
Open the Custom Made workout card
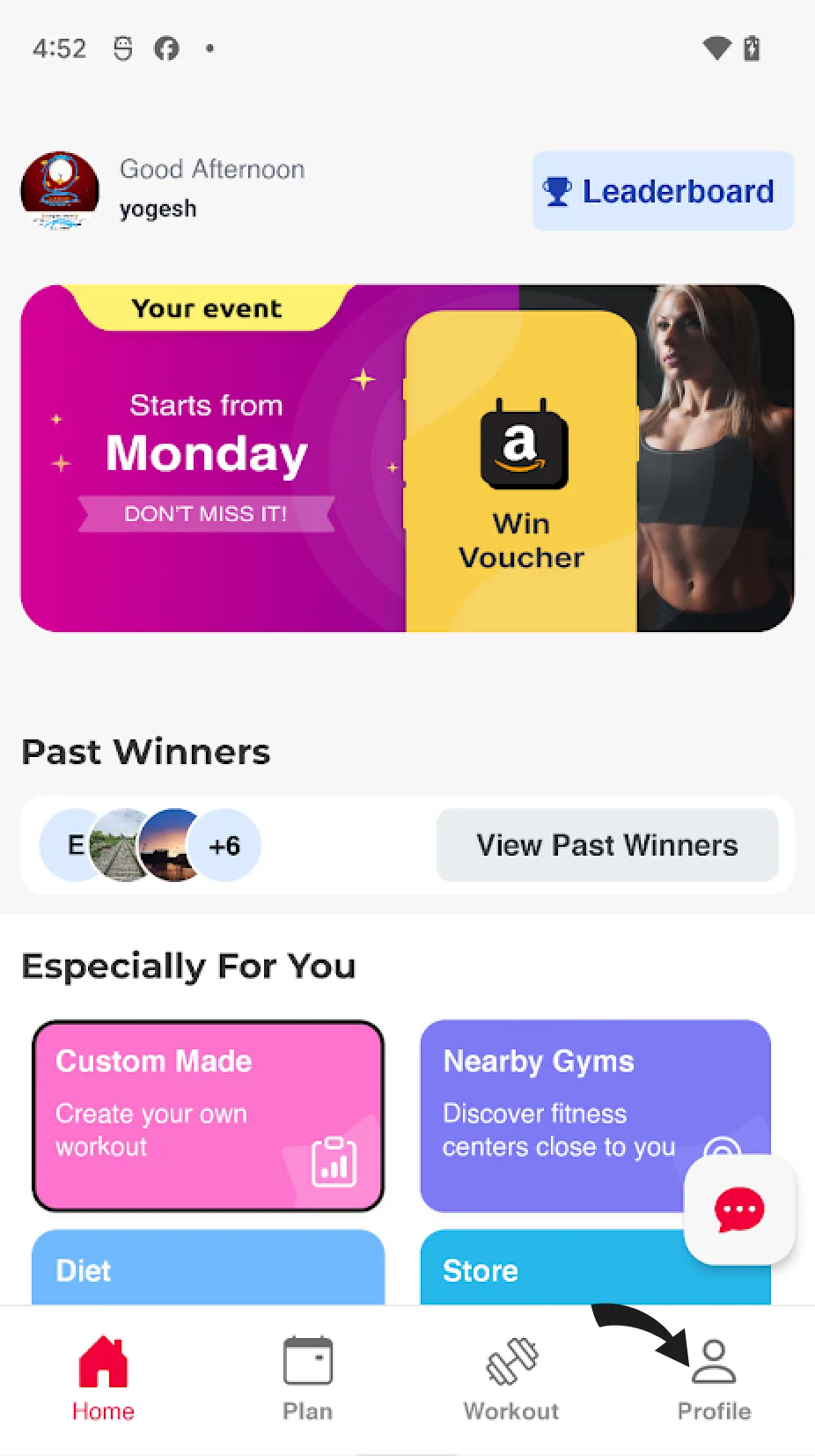(209, 1116)
